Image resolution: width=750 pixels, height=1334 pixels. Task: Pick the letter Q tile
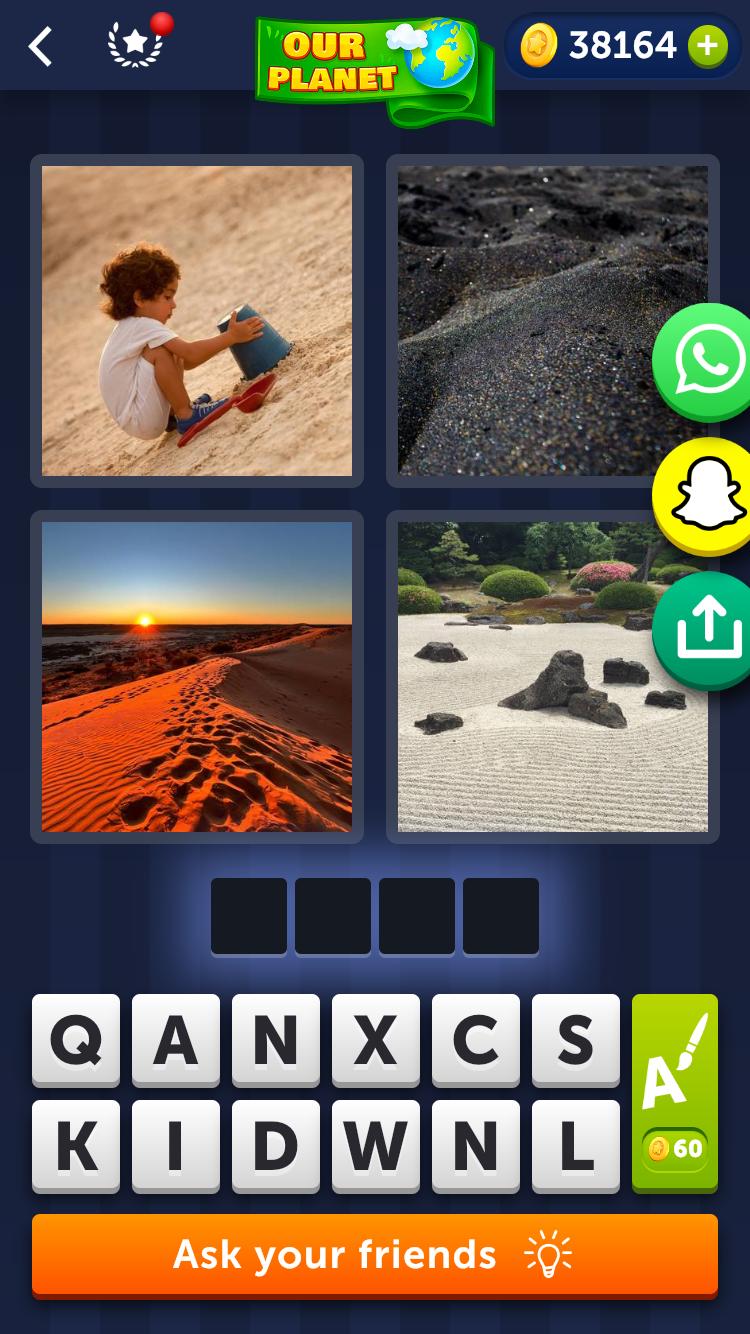pos(75,1040)
